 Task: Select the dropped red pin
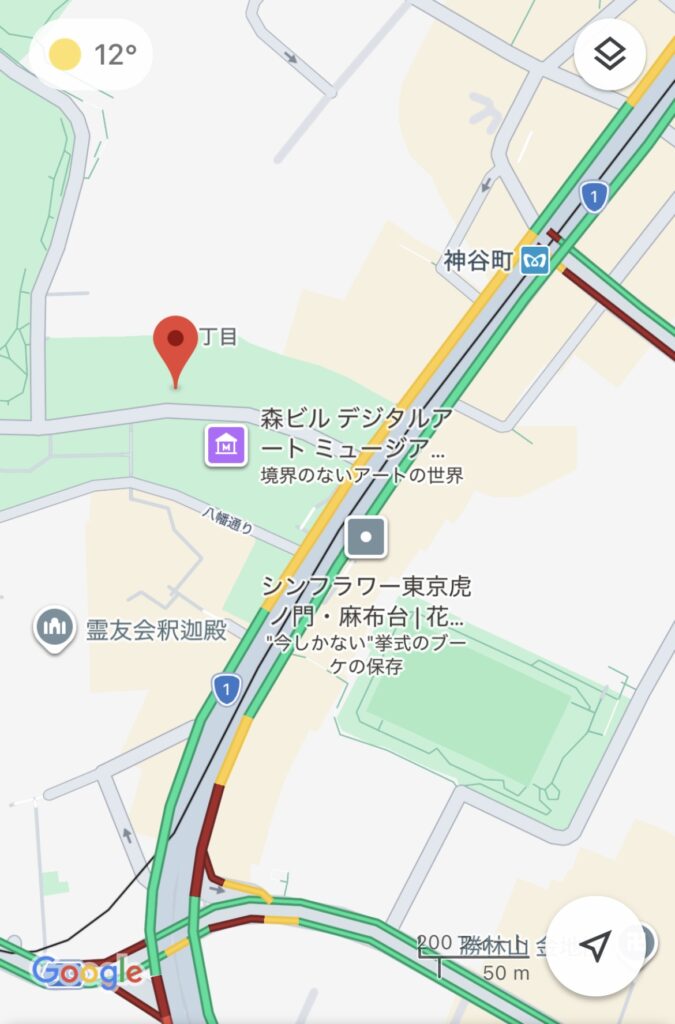tap(176, 345)
